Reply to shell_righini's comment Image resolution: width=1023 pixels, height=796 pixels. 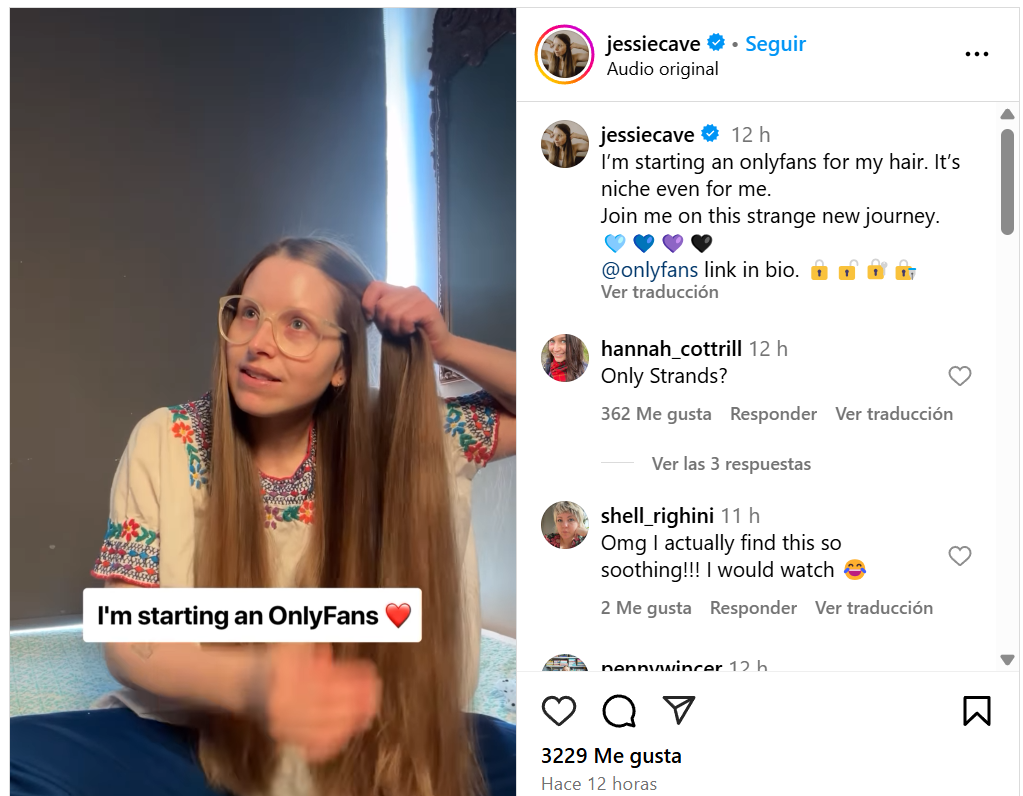pyautogui.click(x=753, y=608)
